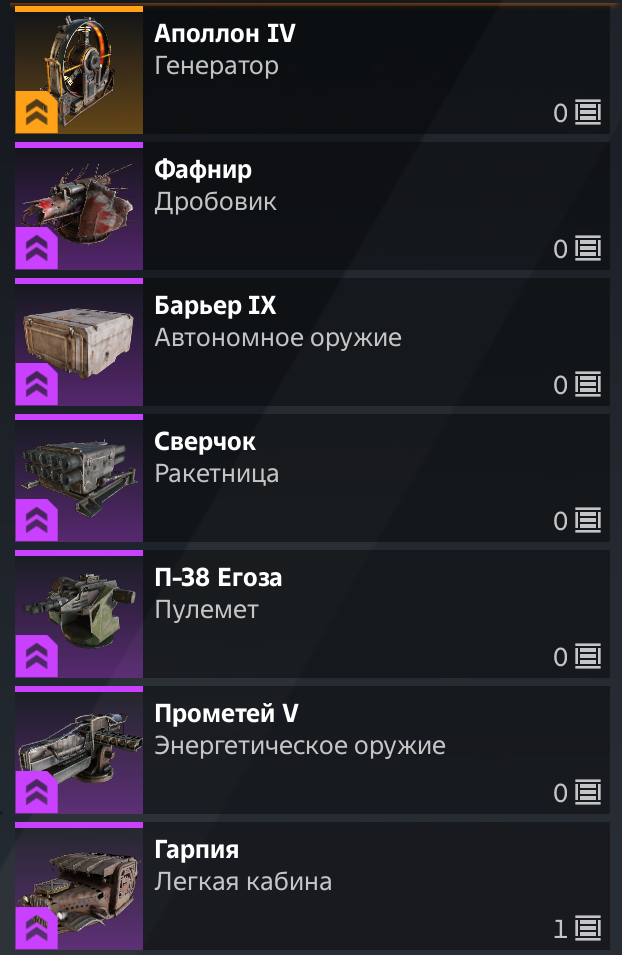Screen dimensions: 622x955
Task: Choose the Сверчок rocket launcher
Action: tap(311, 477)
